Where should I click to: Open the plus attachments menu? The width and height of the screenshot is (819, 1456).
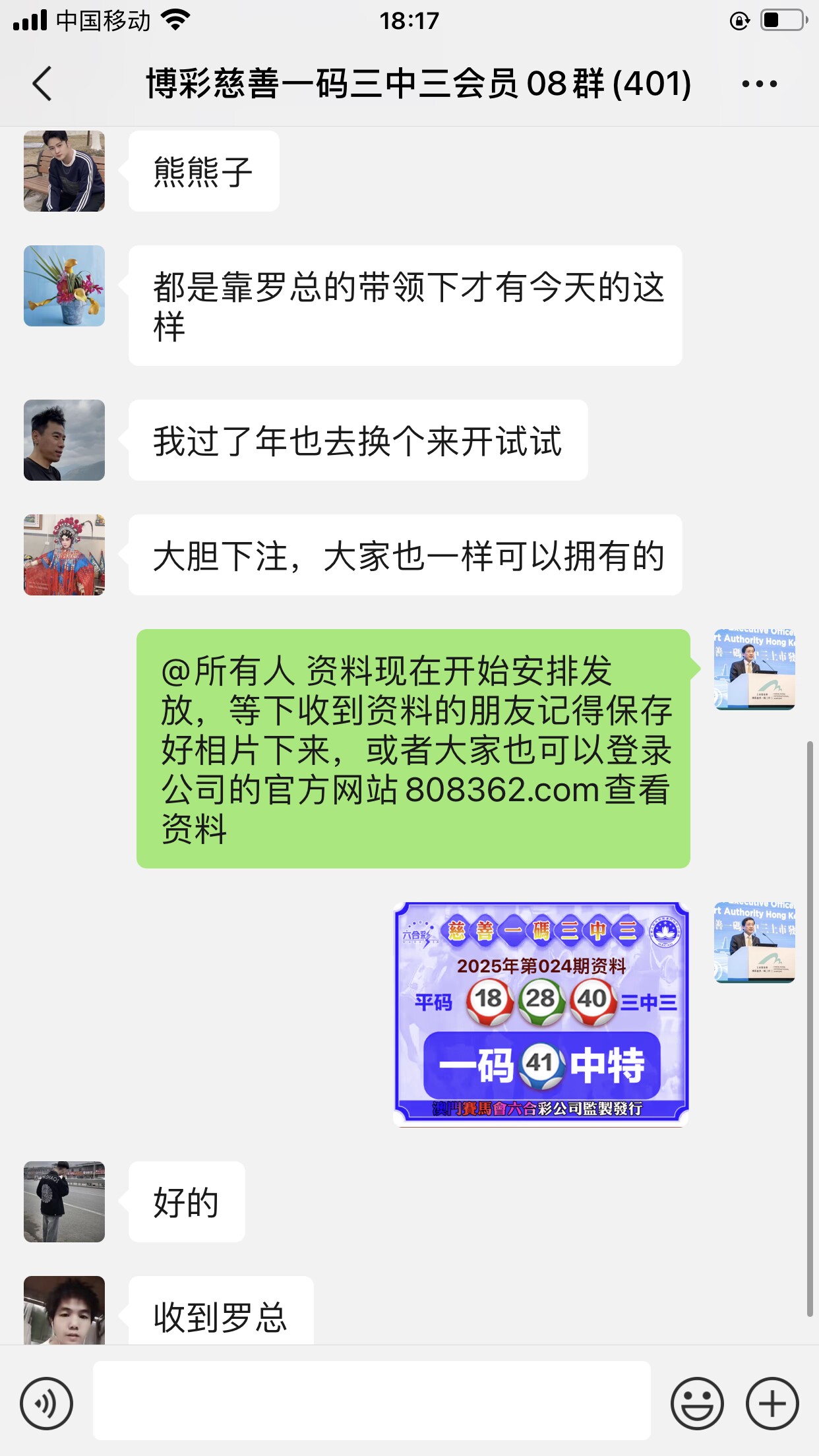772,1403
